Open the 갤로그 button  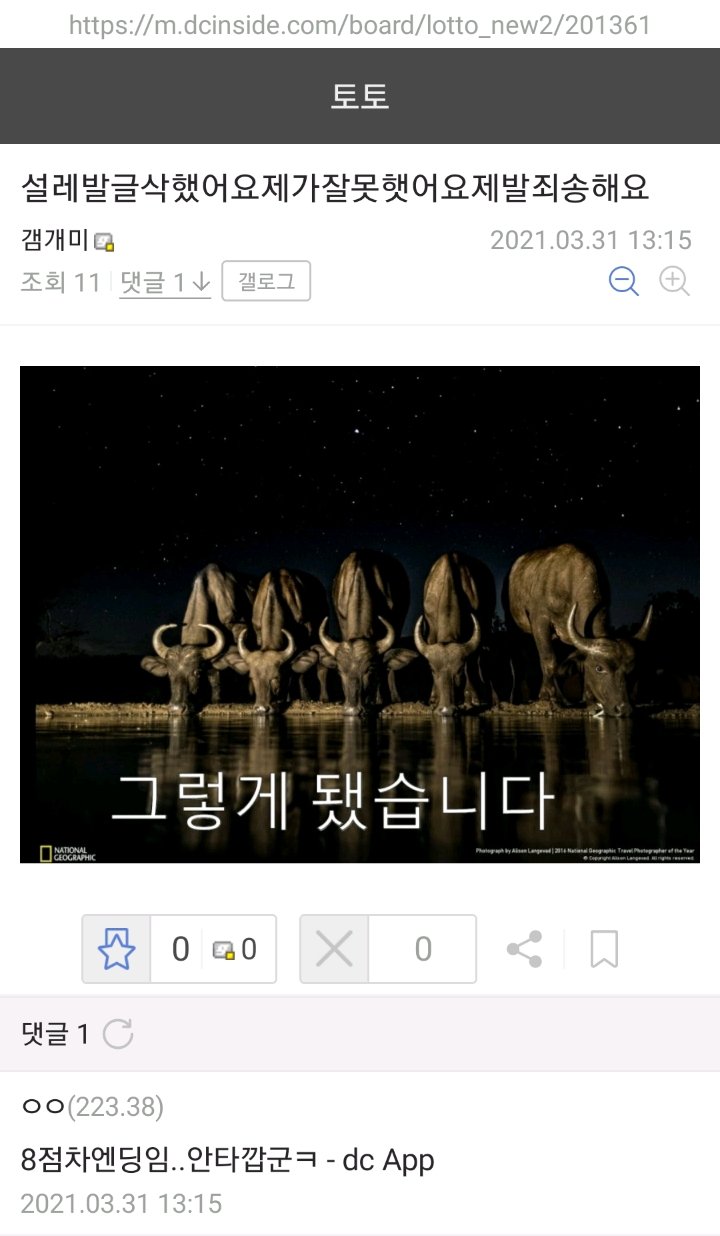(x=266, y=282)
